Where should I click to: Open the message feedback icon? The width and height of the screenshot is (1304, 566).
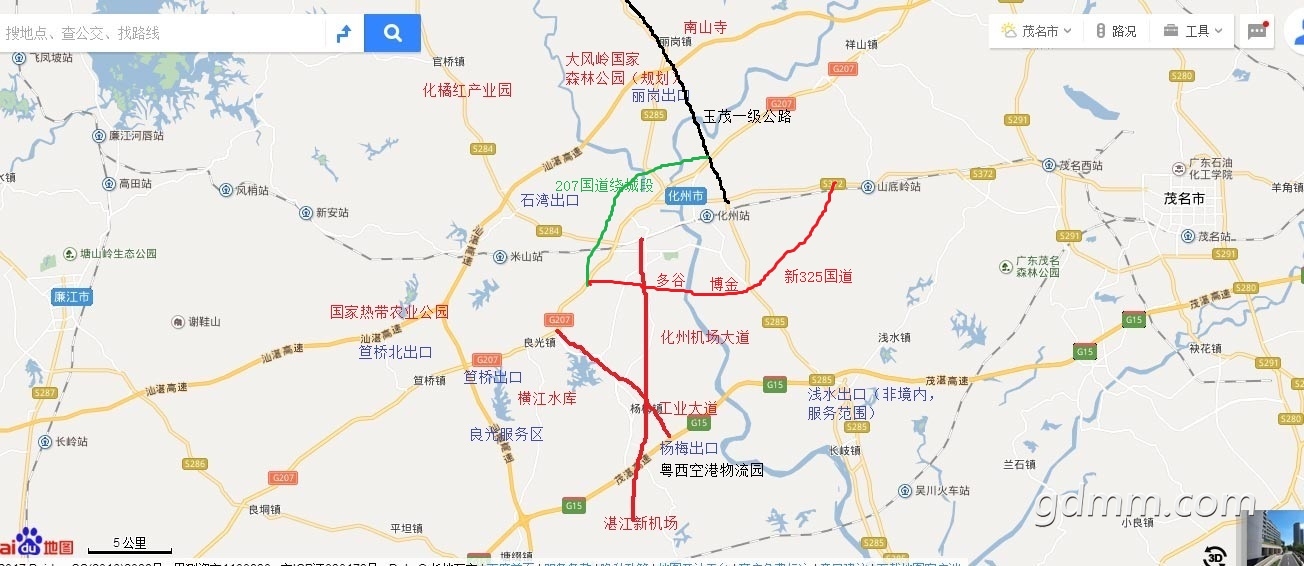pyautogui.click(x=1257, y=31)
